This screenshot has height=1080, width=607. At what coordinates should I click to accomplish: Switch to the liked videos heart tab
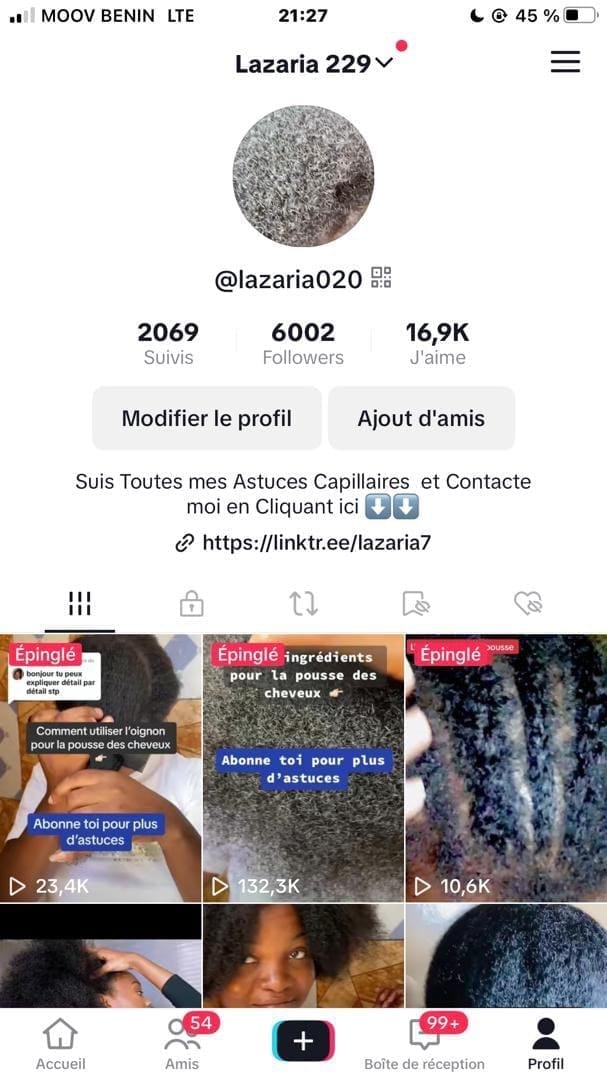tap(527, 603)
